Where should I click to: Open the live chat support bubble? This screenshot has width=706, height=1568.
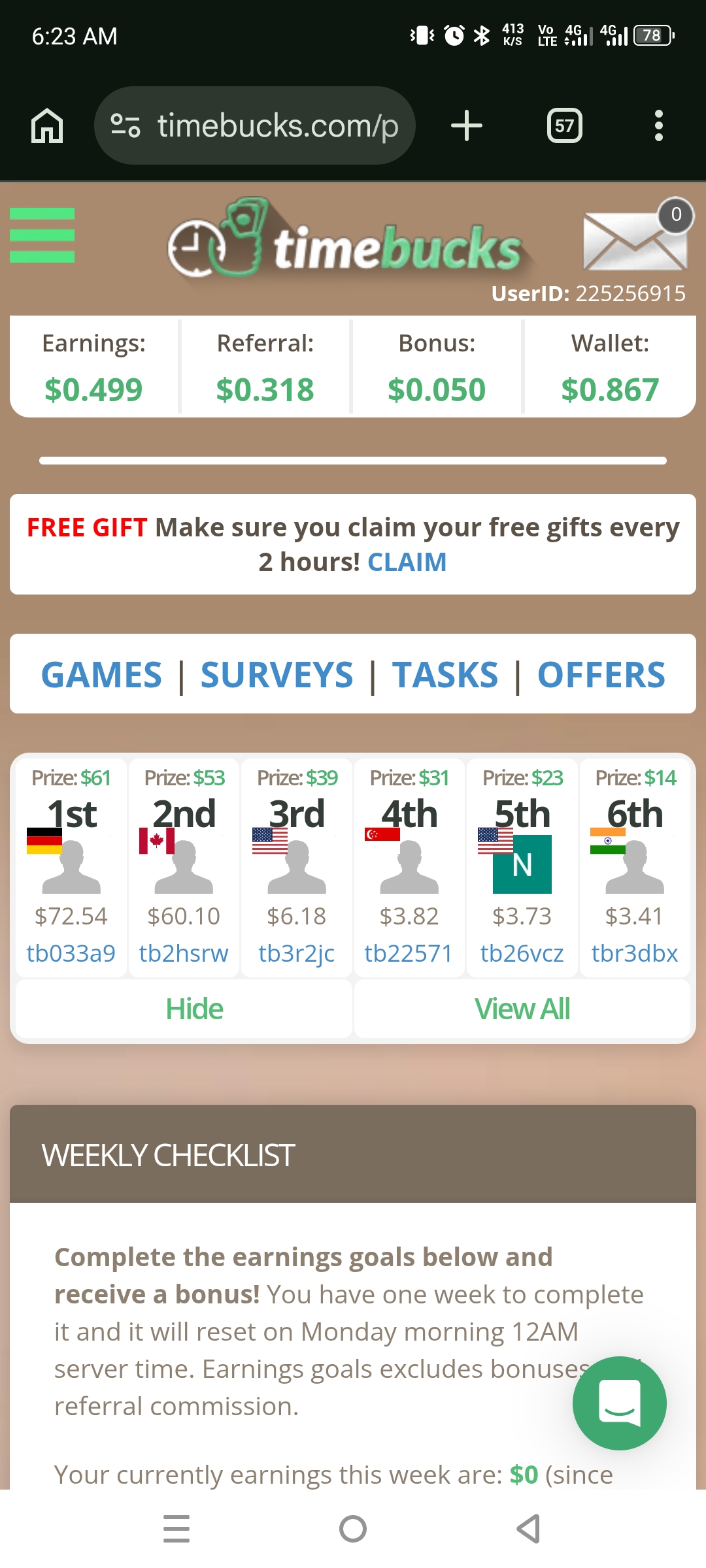[x=619, y=1403]
